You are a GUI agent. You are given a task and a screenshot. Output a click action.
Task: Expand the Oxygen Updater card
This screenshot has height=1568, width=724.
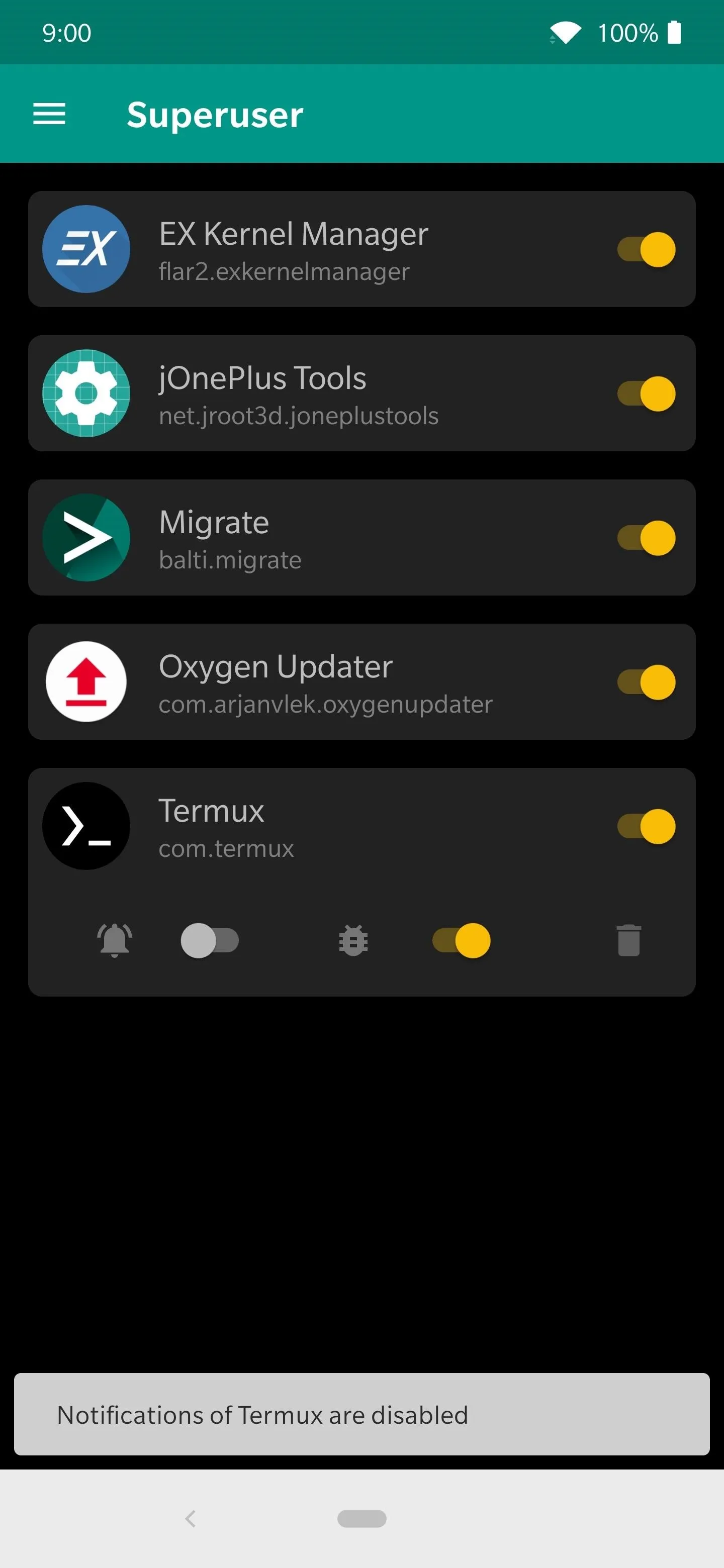(x=361, y=682)
